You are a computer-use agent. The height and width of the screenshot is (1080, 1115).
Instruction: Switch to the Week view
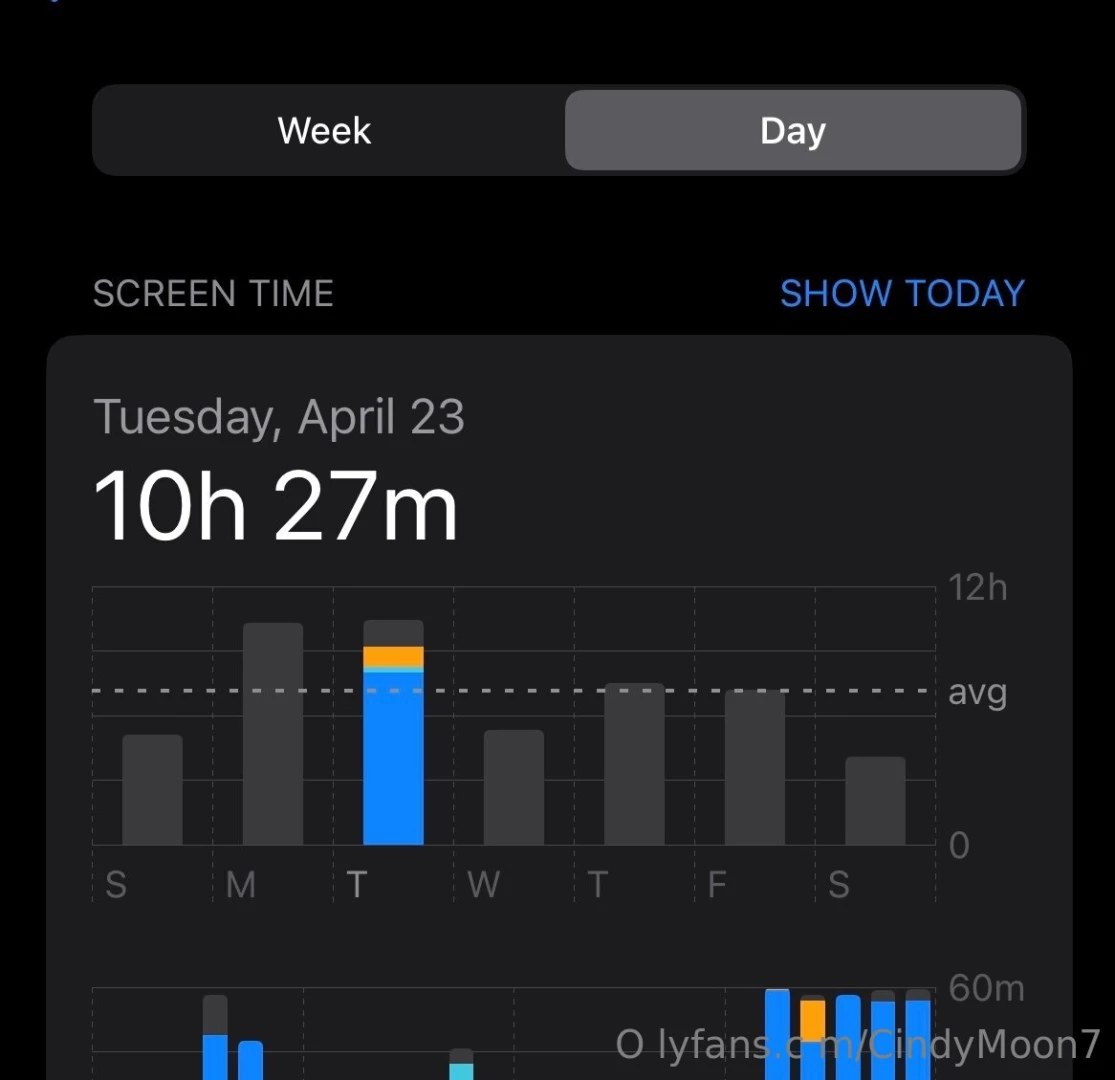pos(325,131)
